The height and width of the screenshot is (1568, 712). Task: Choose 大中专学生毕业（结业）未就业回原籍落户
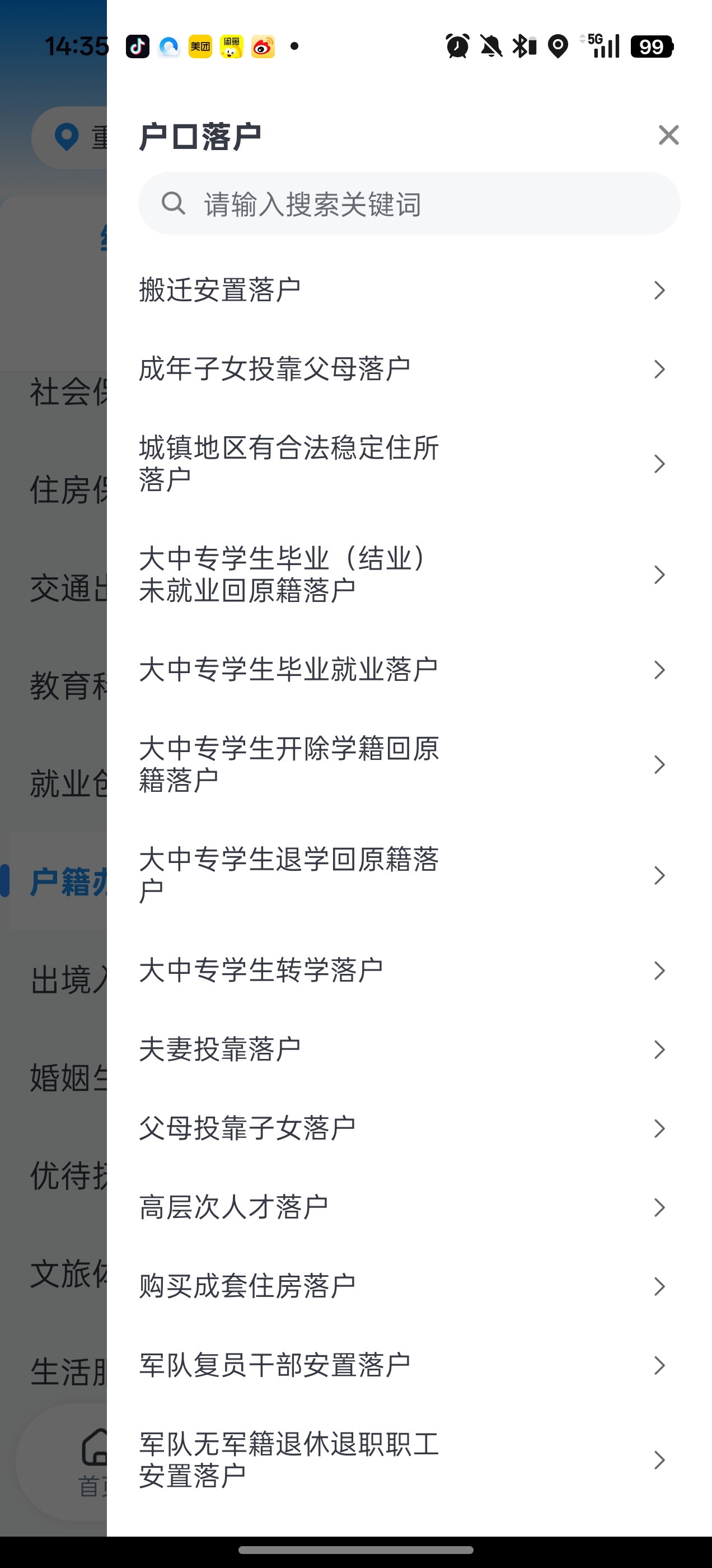pyautogui.click(x=402, y=575)
